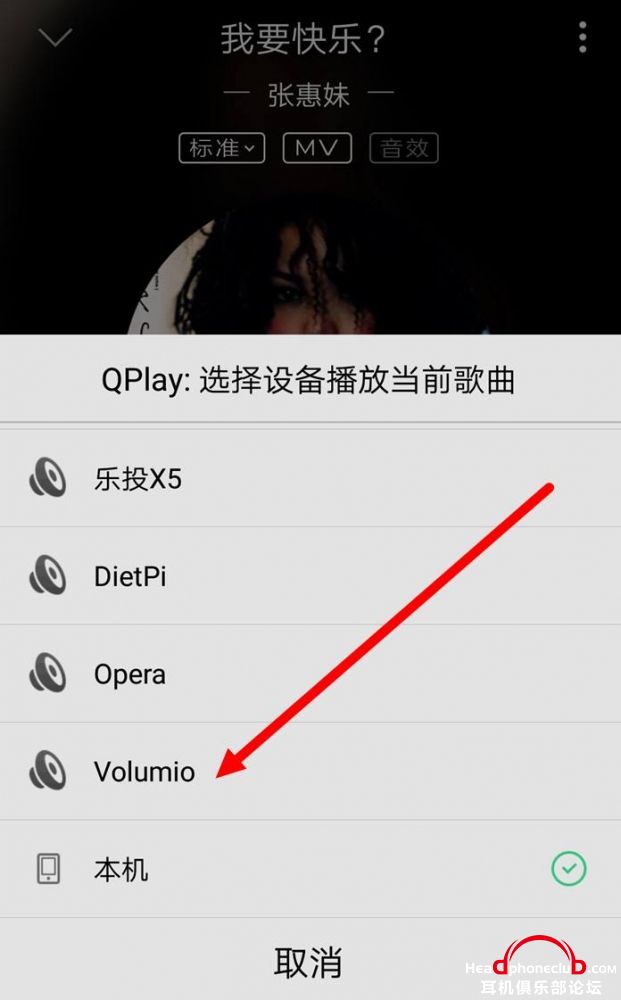
Task: Collapse the player with the down chevron
Action: [x=55, y=38]
